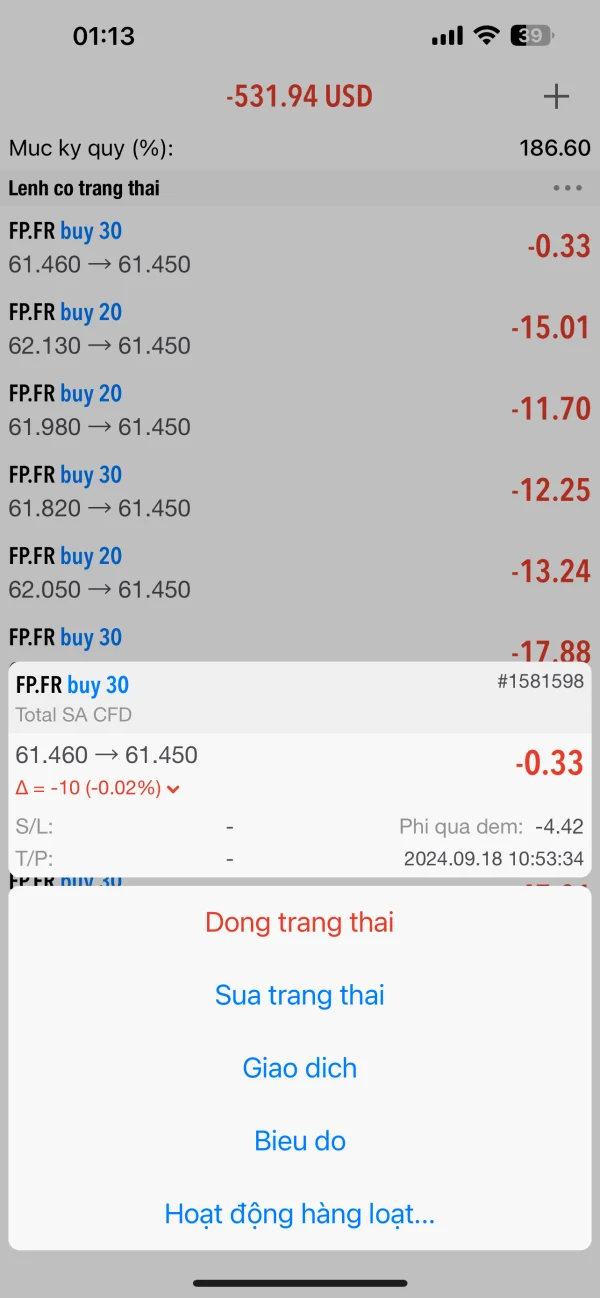Open the three-dot menu beside Lenh co trang thai

coord(567,188)
